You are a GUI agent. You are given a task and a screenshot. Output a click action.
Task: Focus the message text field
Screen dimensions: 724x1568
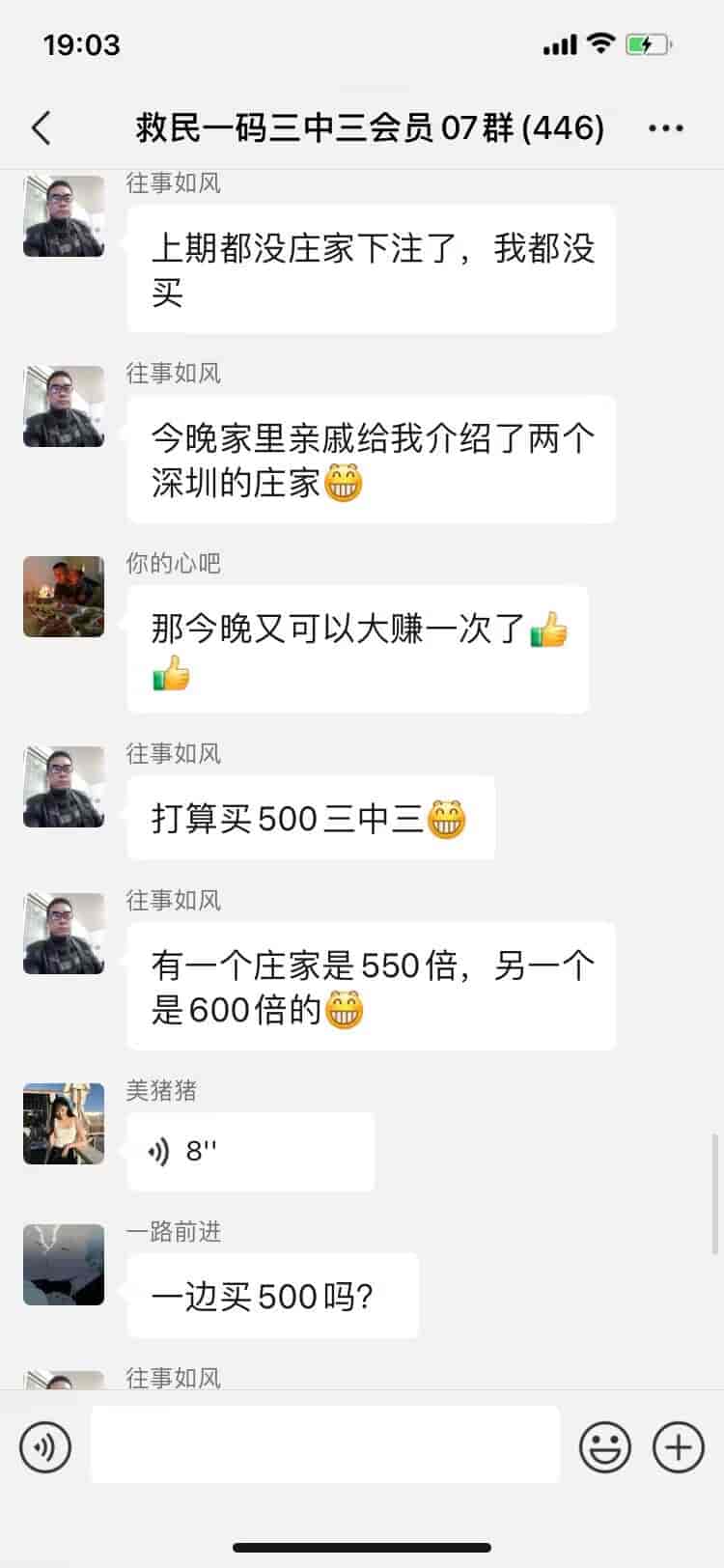pyautogui.click(x=324, y=1444)
